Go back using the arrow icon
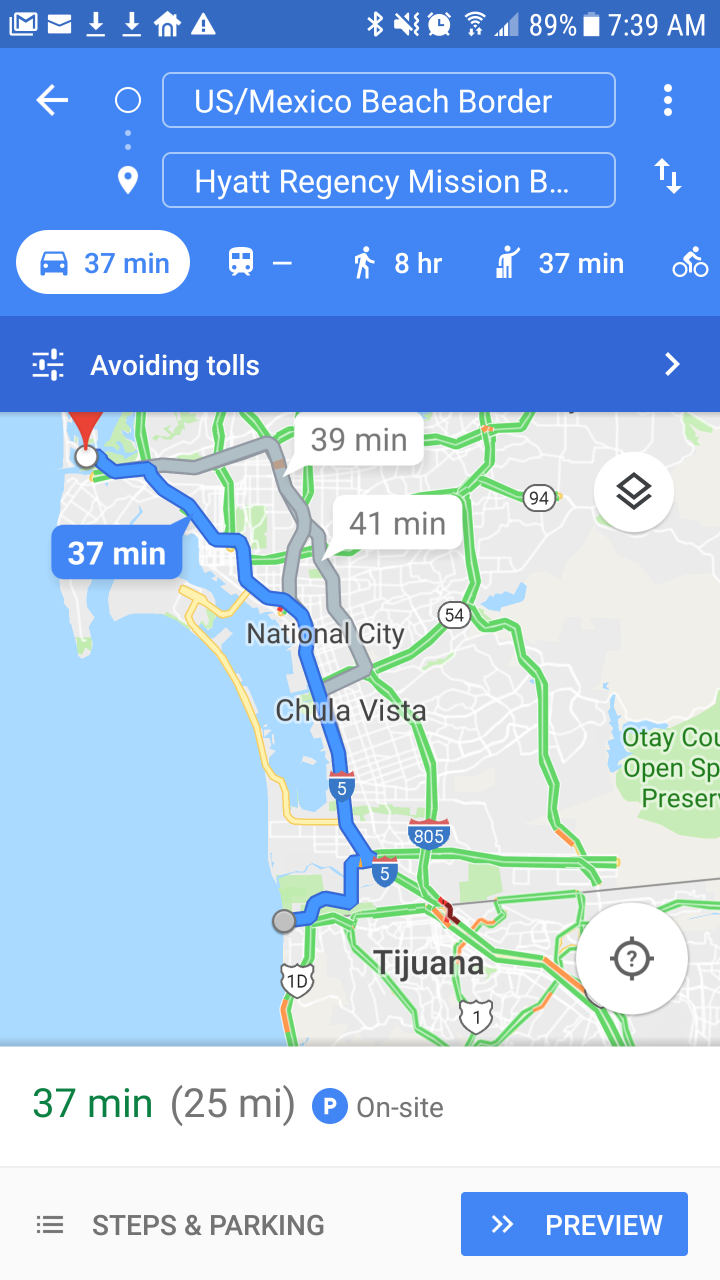The width and height of the screenshot is (720, 1280). (x=52, y=100)
